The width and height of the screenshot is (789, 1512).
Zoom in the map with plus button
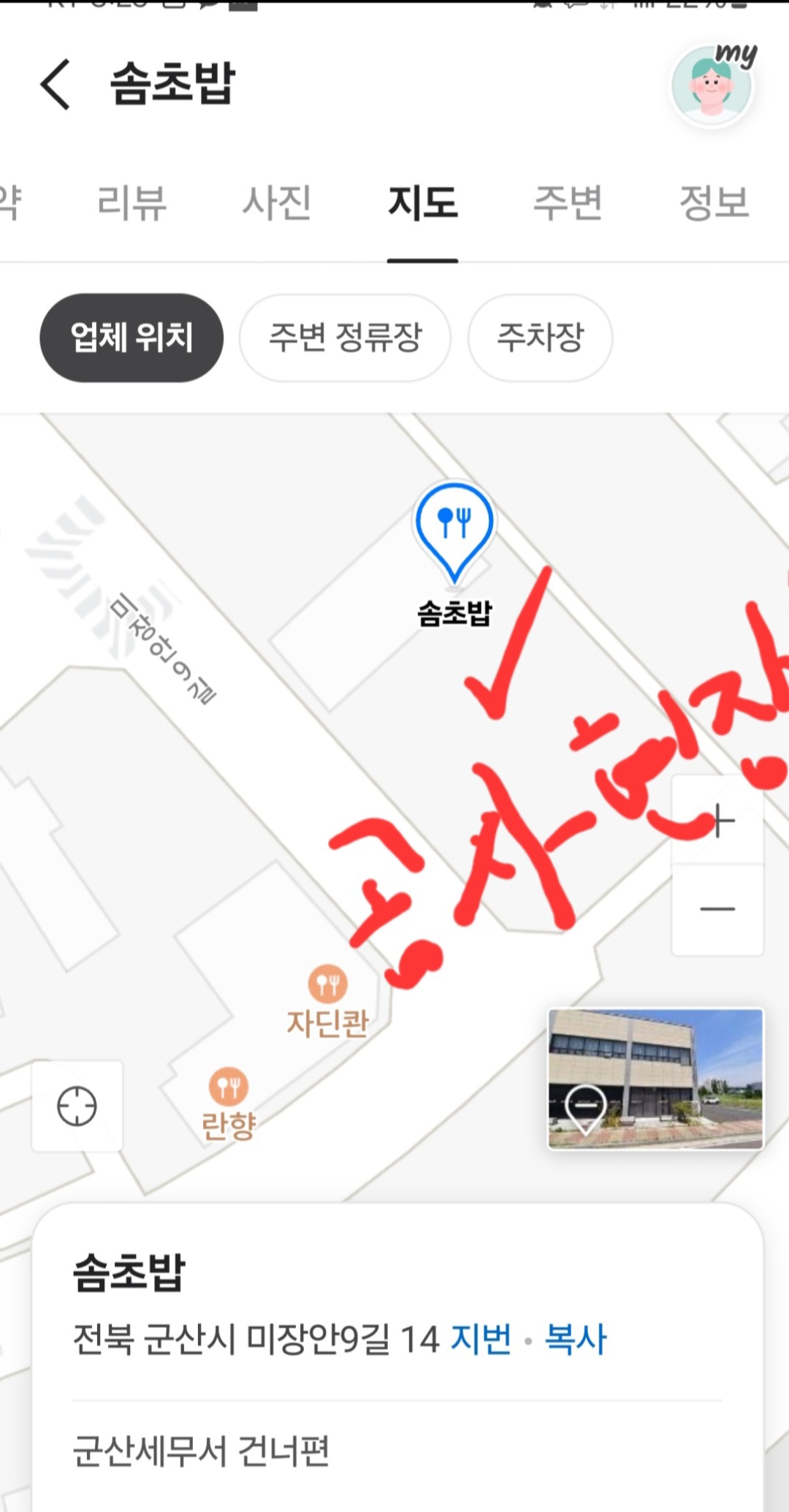pyautogui.click(x=718, y=820)
